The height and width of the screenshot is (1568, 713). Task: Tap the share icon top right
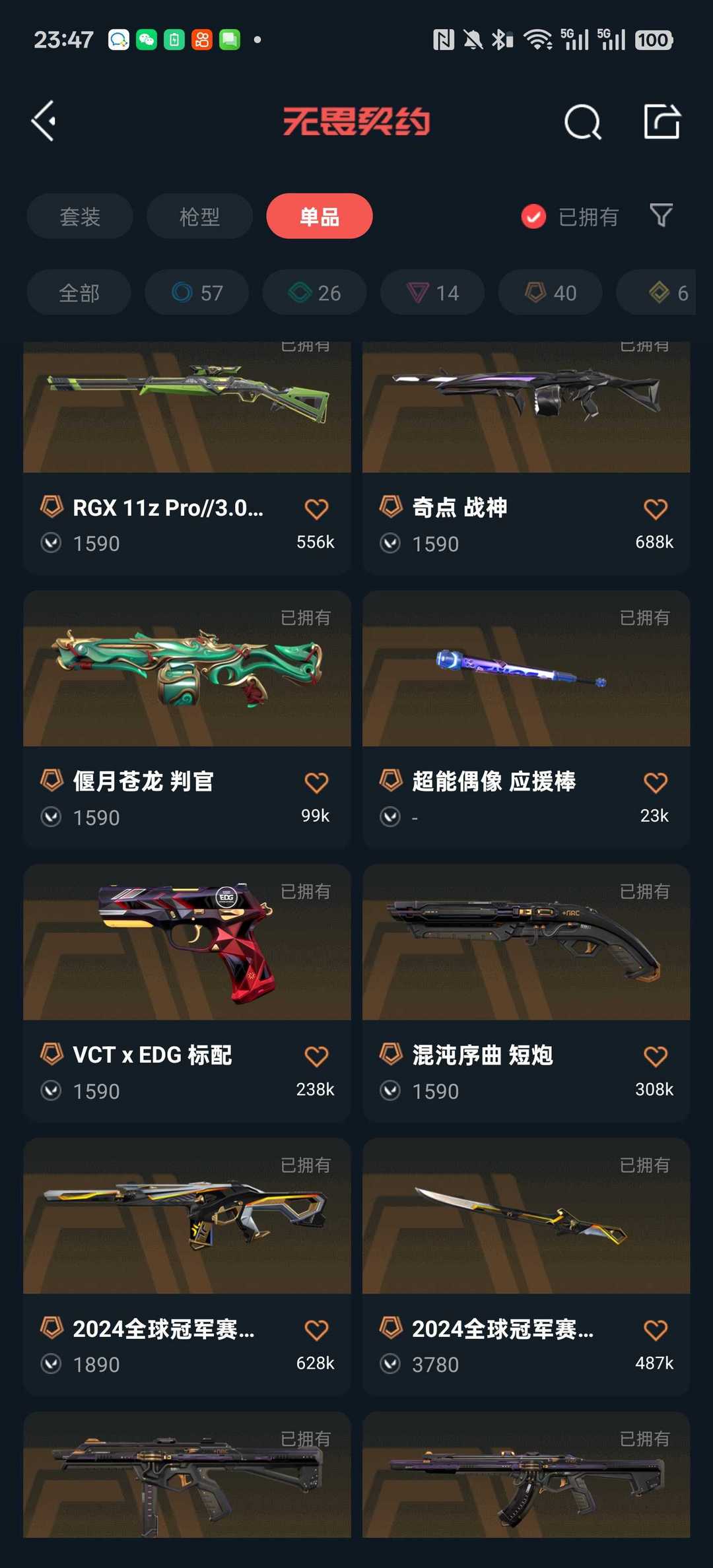point(660,121)
